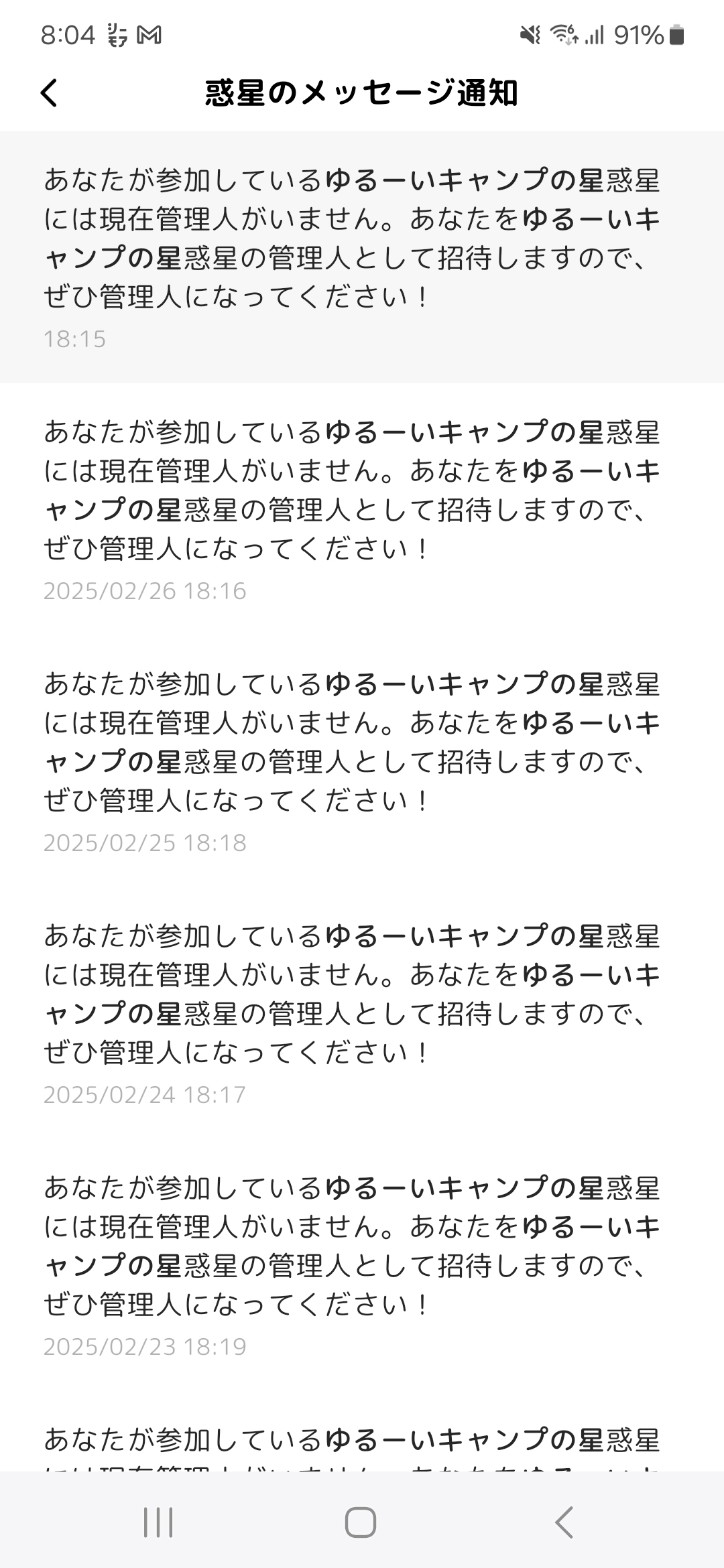Screen dimensions: 724x1568
Task: Go back from 惑星のメッセージ通知 screen
Action: (x=49, y=92)
